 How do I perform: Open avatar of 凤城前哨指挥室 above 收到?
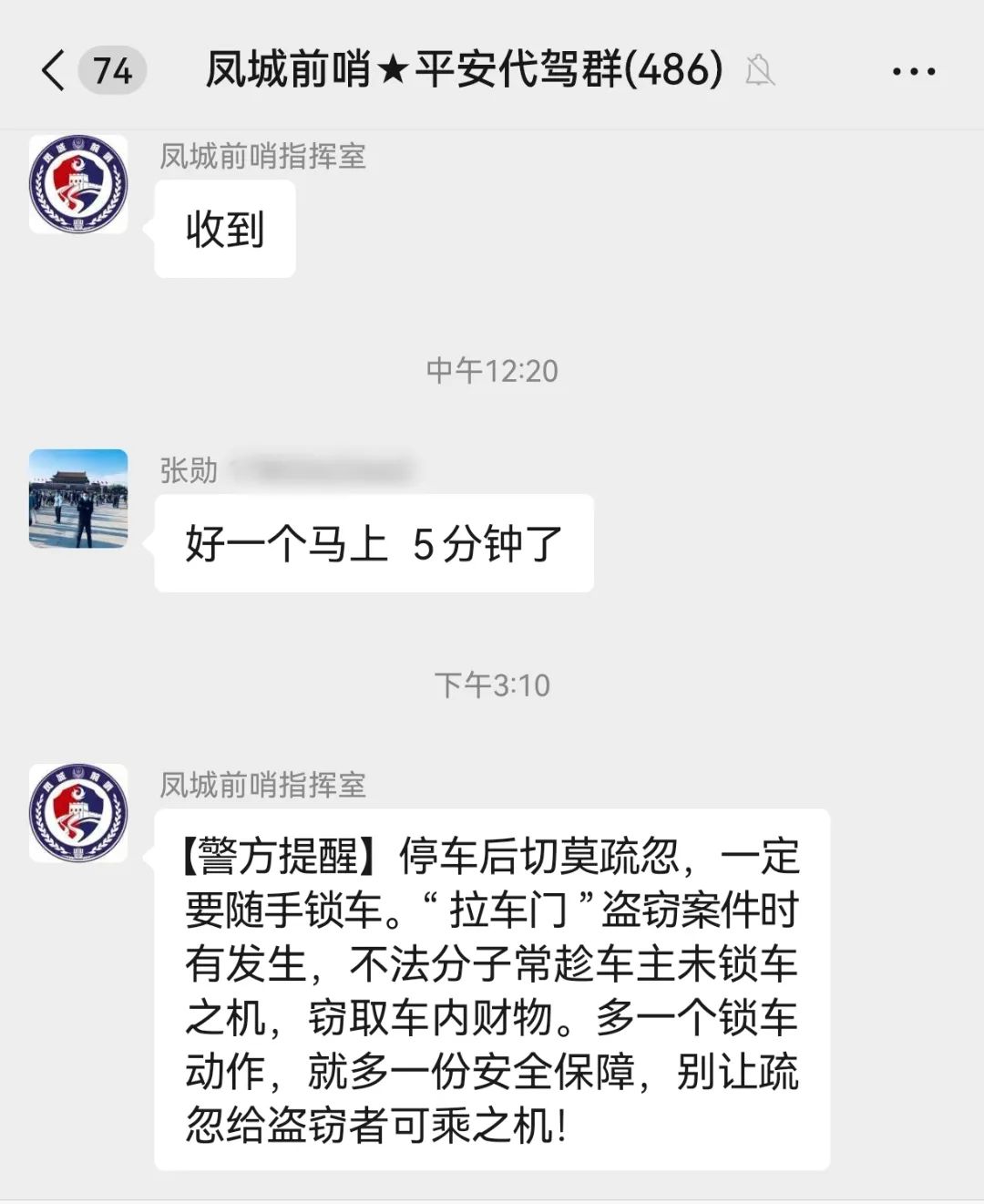[x=78, y=184]
